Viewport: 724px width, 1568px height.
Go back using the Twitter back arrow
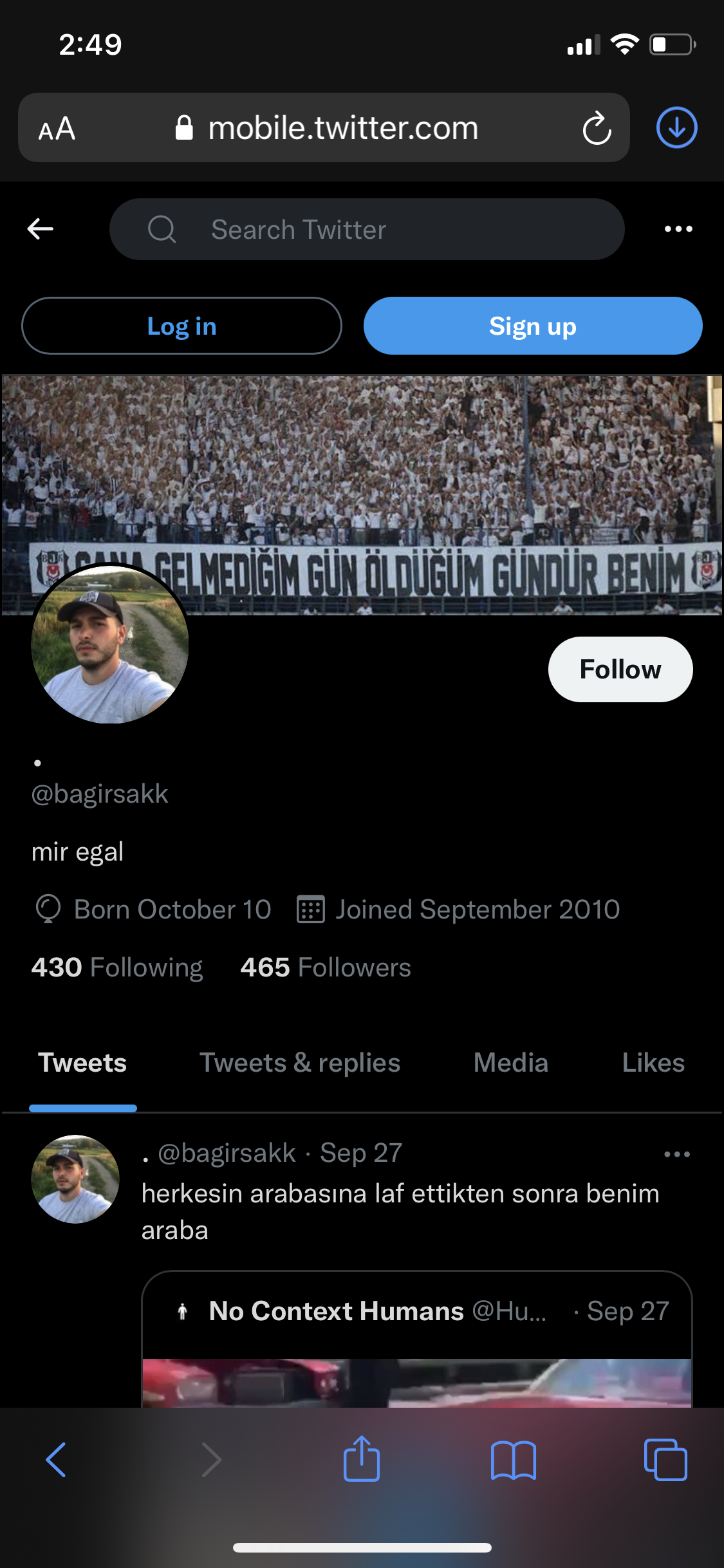pyautogui.click(x=41, y=229)
